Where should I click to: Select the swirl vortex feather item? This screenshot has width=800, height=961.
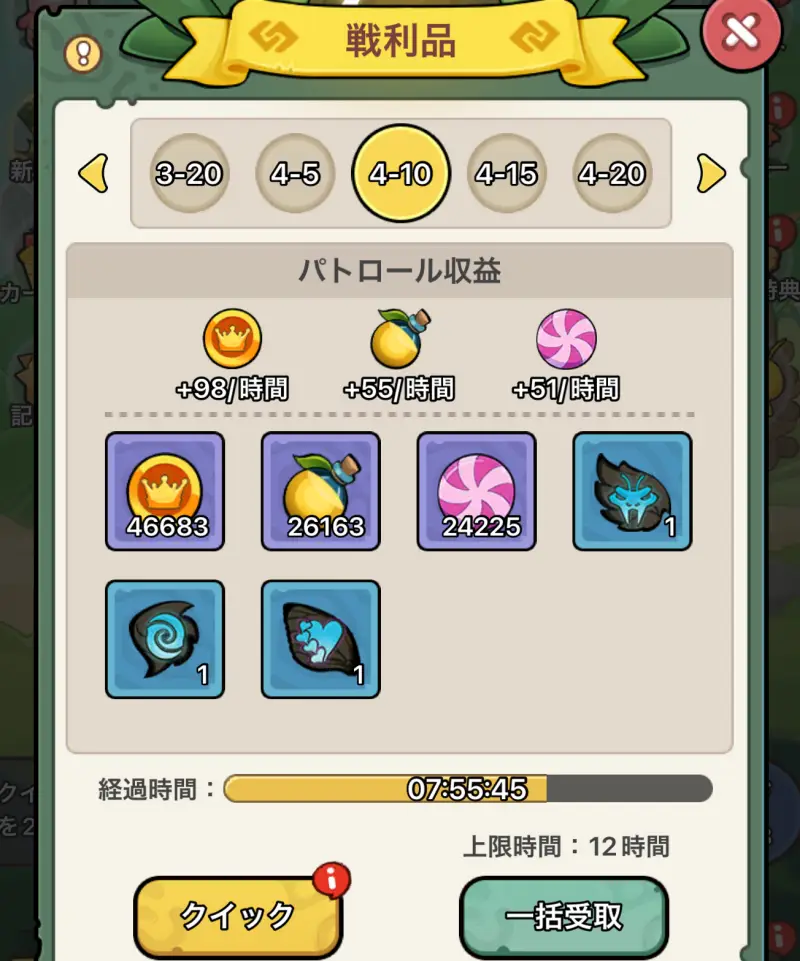tap(165, 638)
